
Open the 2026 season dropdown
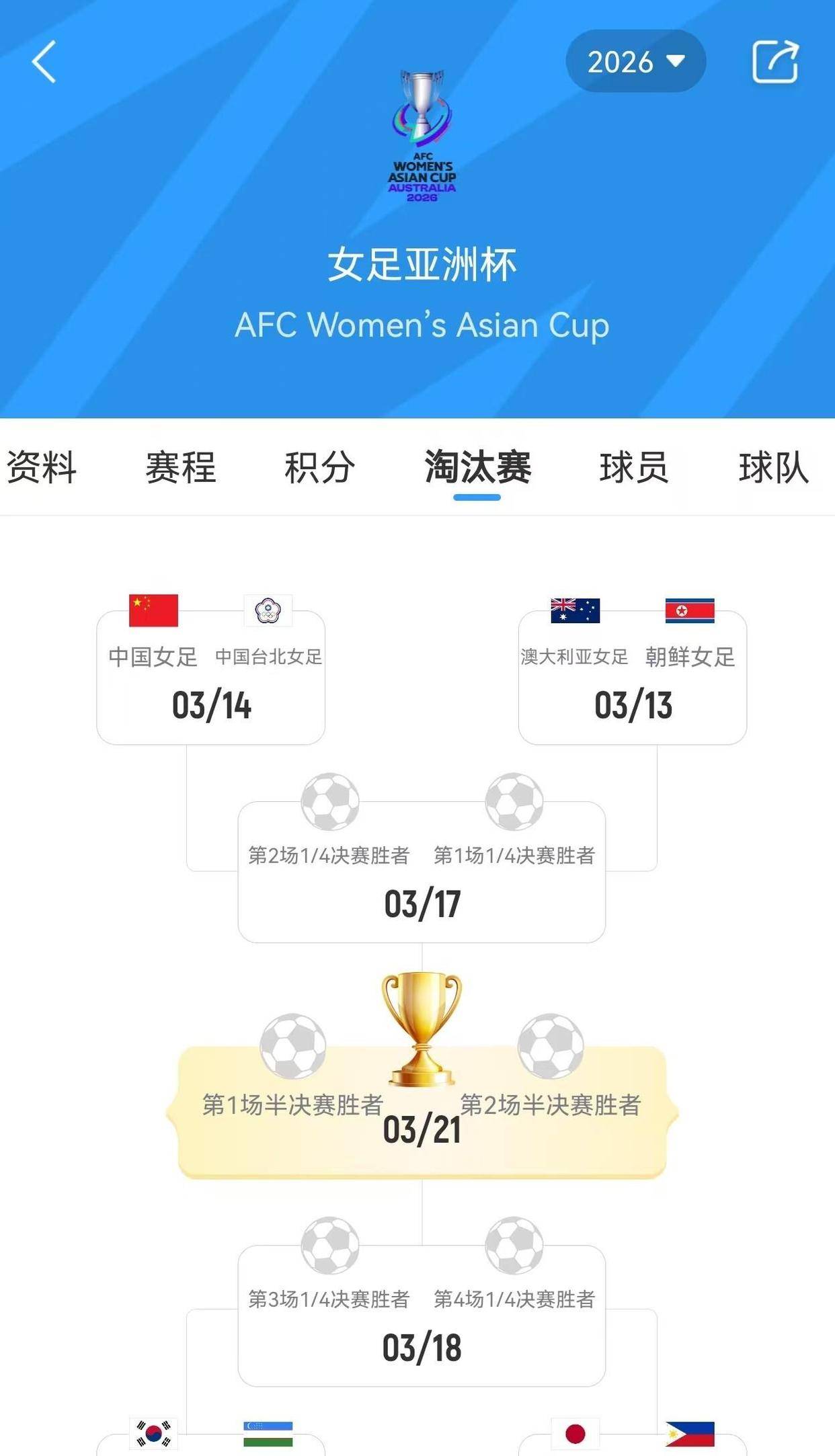(635, 62)
